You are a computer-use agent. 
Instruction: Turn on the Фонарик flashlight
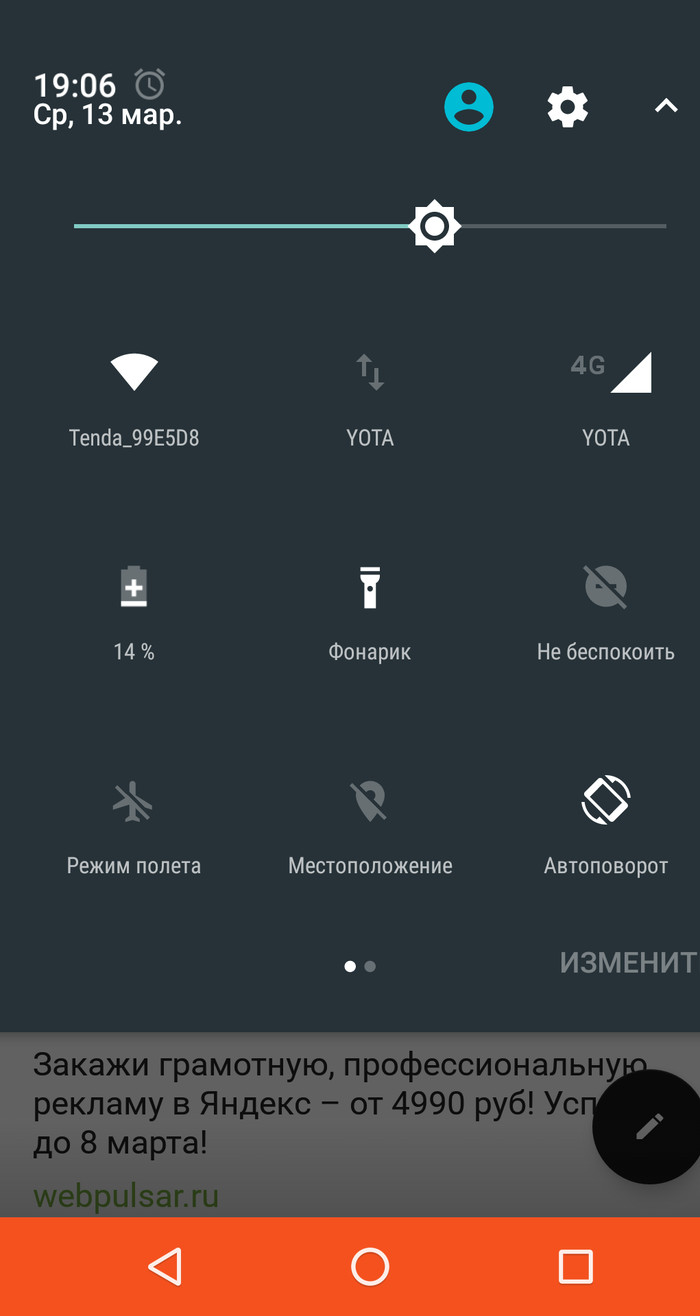[x=370, y=587]
